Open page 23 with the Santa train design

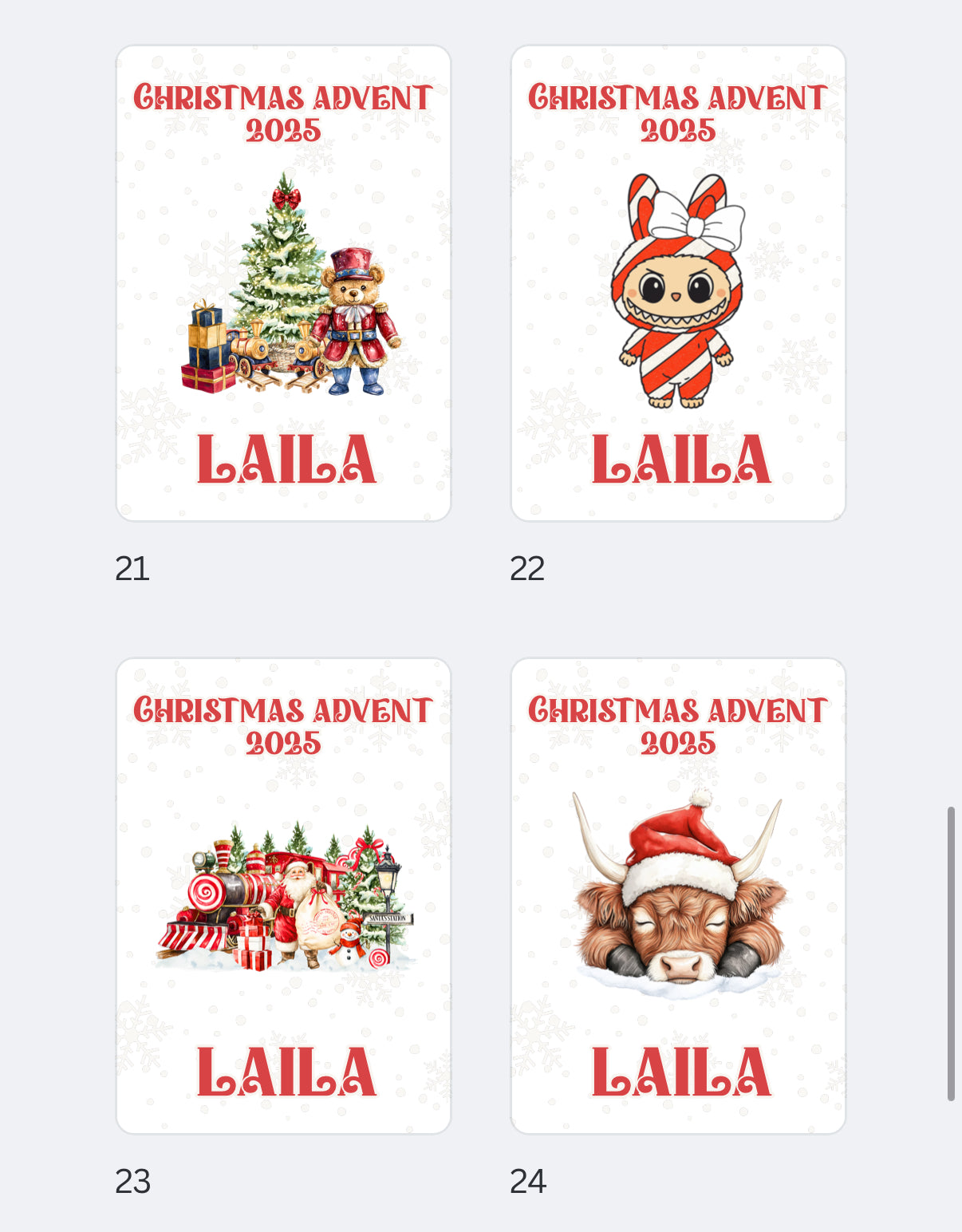tap(283, 895)
